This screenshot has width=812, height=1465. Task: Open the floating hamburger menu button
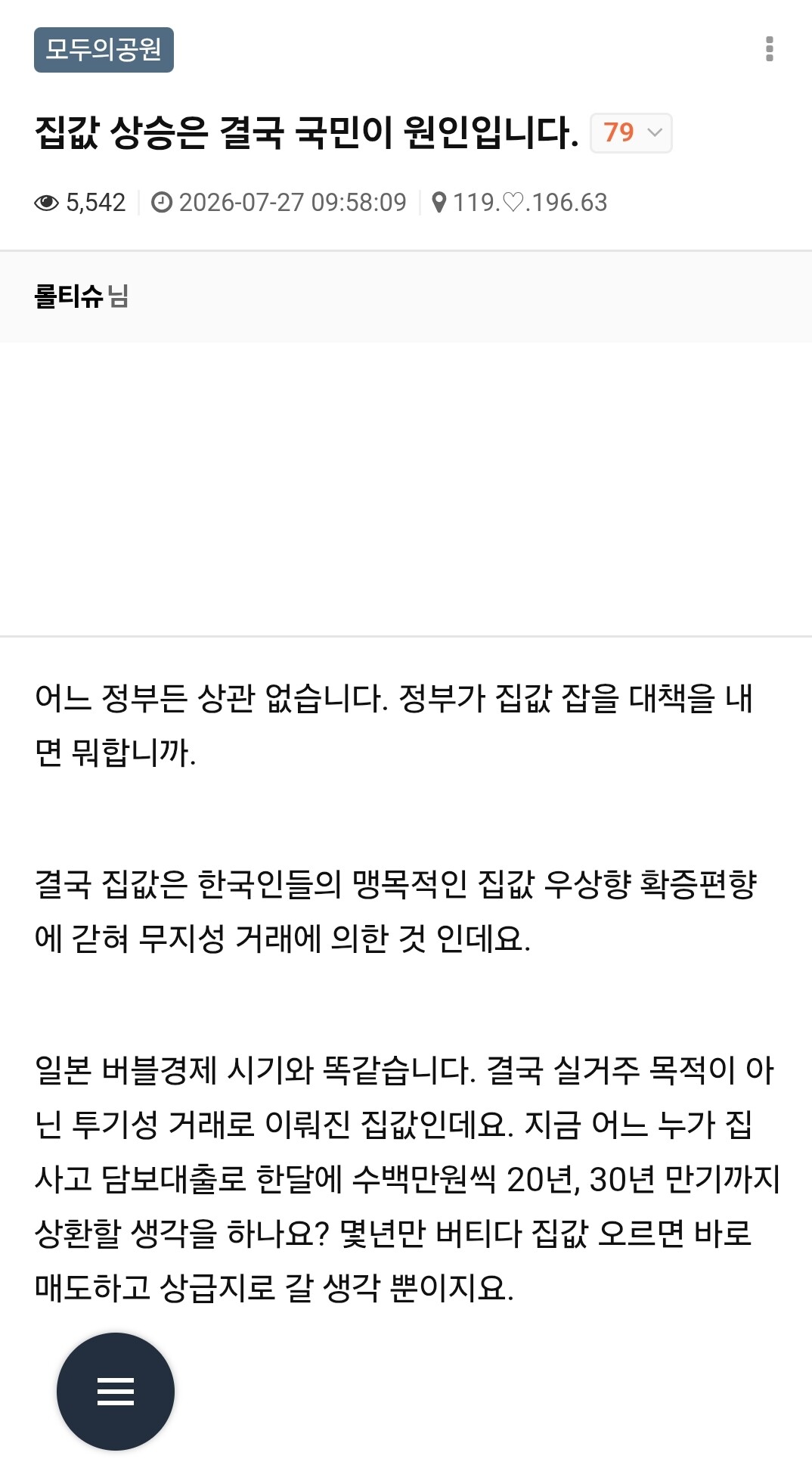tap(116, 1391)
